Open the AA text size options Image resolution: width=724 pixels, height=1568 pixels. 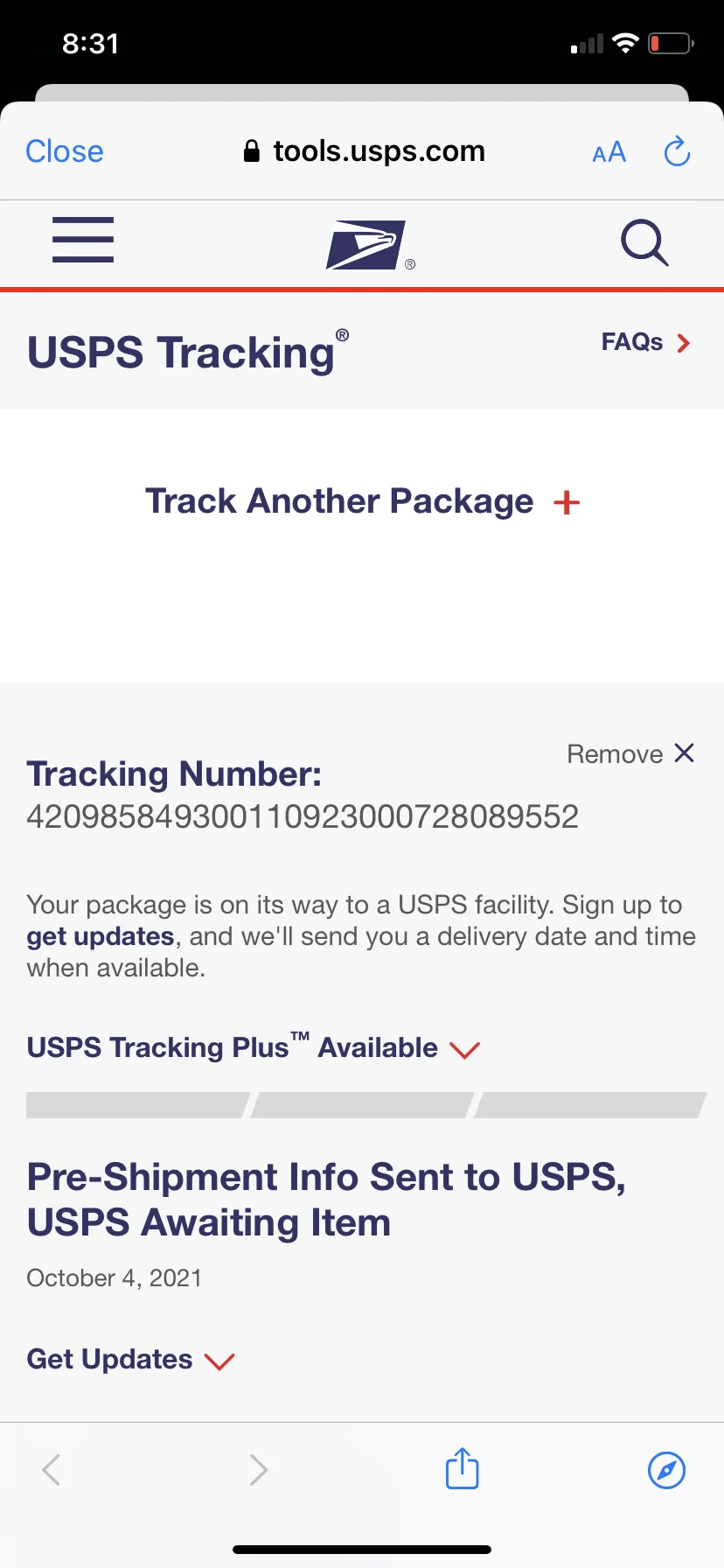click(x=609, y=152)
